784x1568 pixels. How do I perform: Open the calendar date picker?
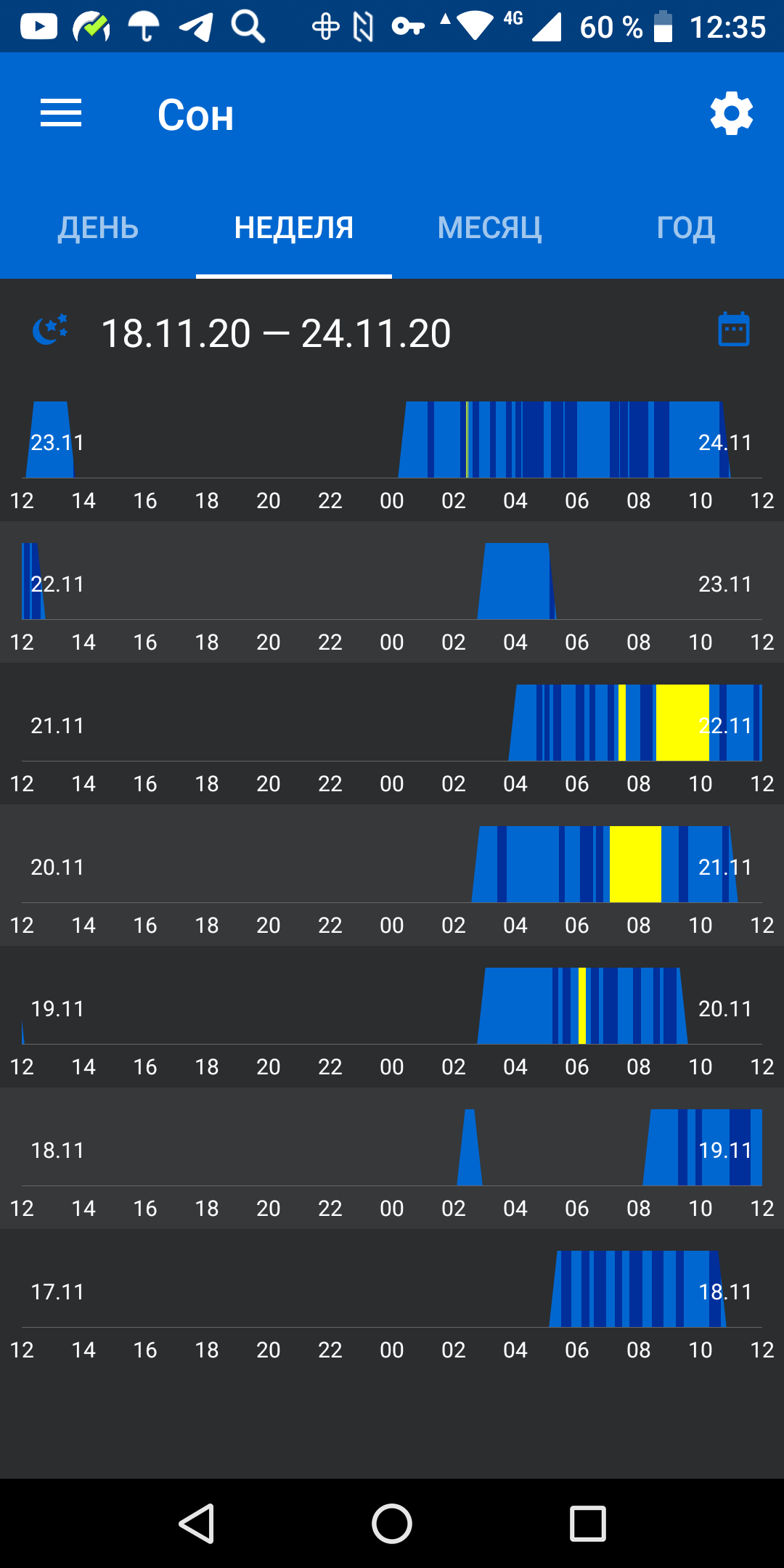coord(733,330)
